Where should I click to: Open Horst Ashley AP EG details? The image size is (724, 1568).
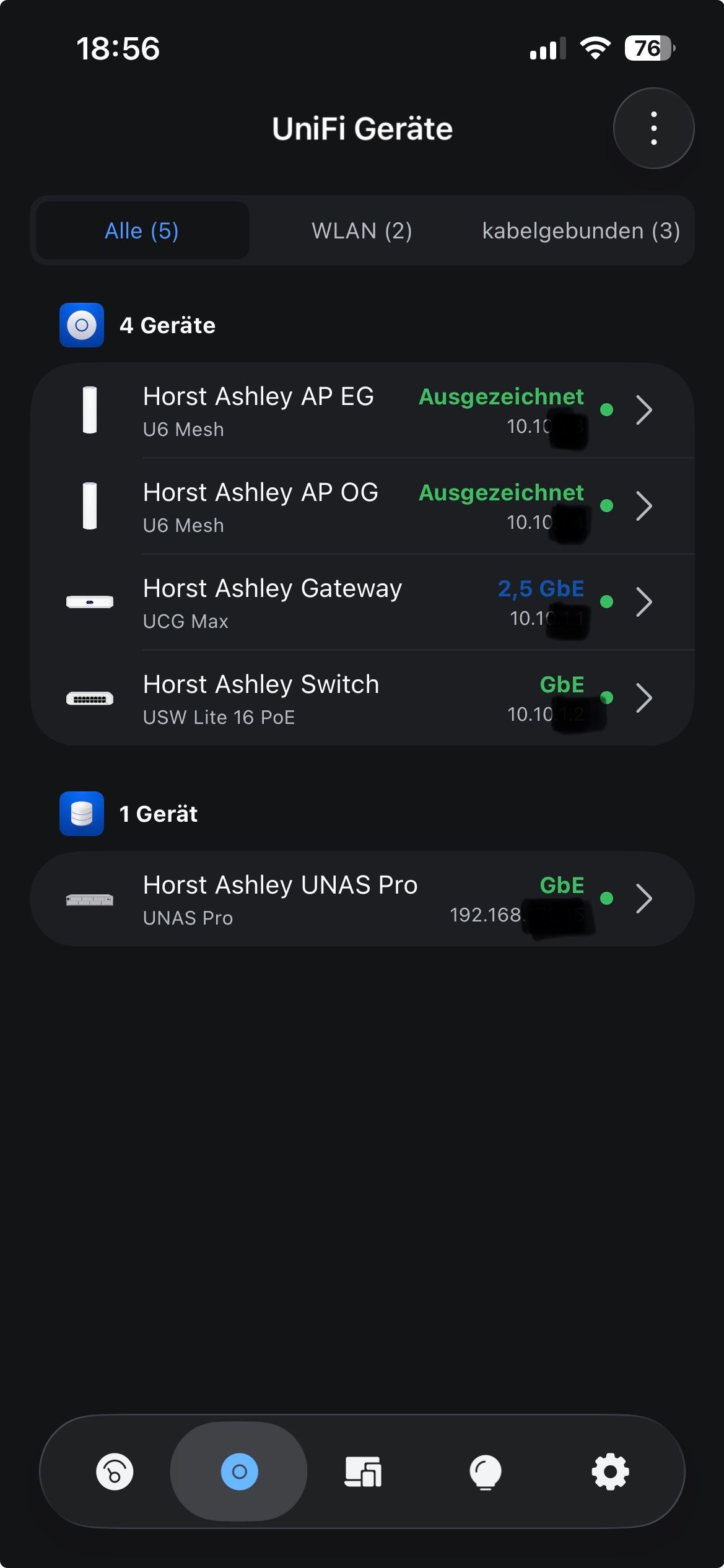point(362,411)
